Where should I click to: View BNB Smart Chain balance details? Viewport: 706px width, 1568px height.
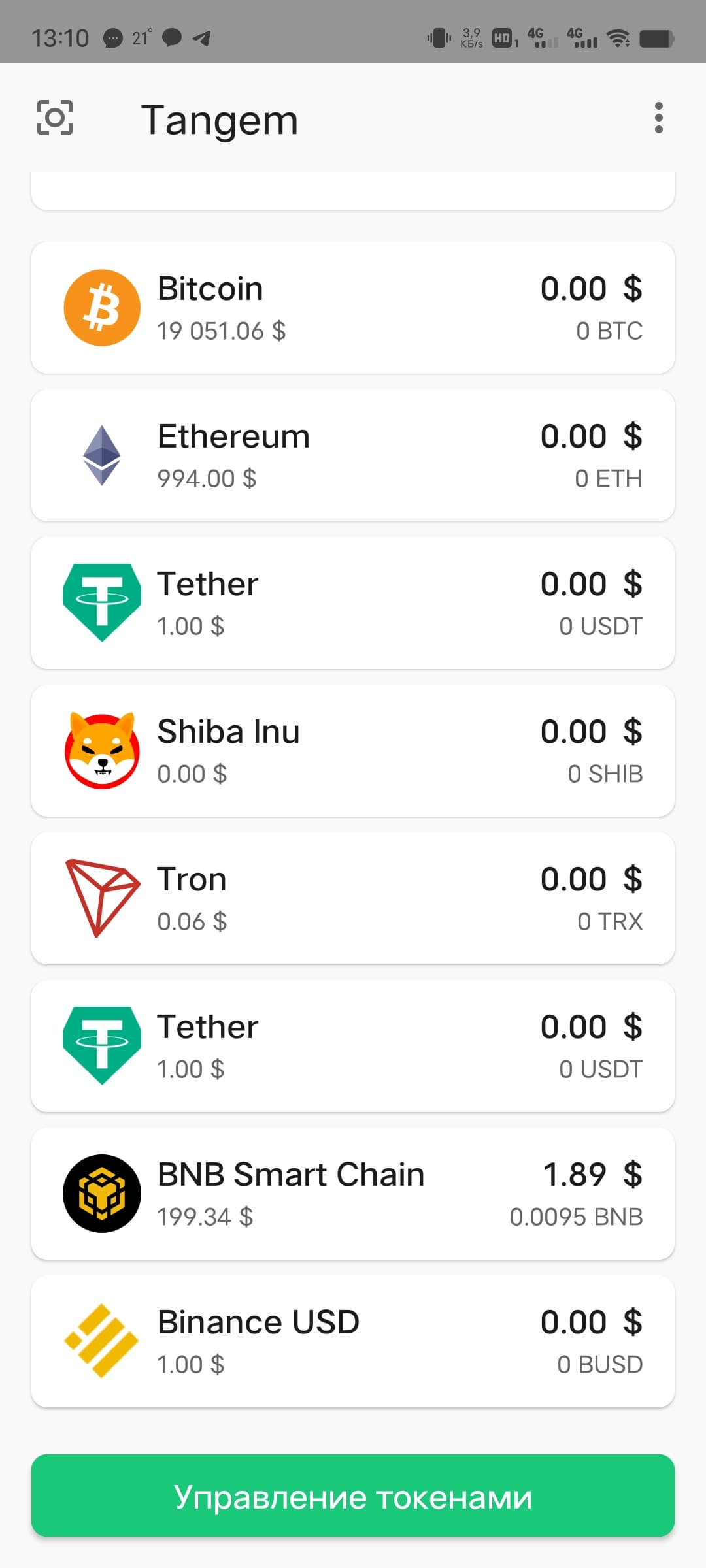coord(353,1194)
